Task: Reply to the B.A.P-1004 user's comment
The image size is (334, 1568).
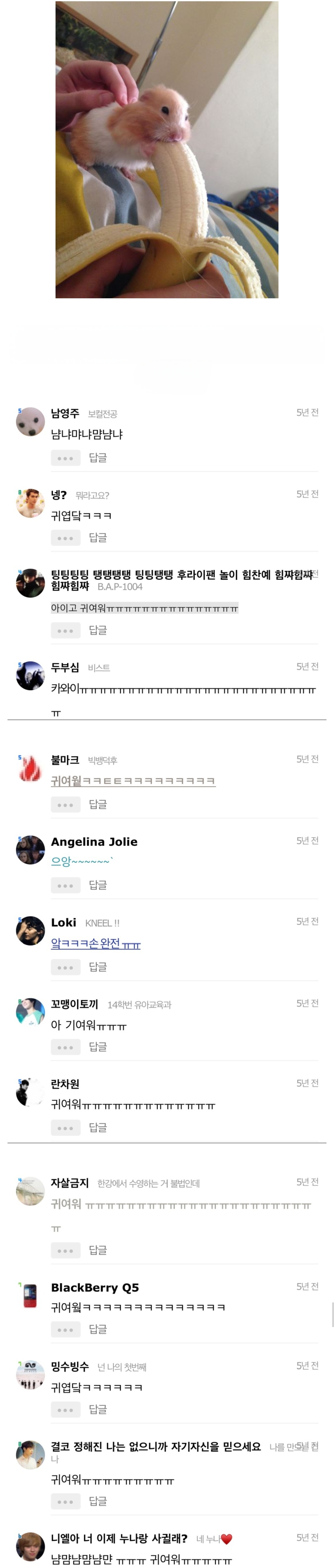Action: coord(97,630)
